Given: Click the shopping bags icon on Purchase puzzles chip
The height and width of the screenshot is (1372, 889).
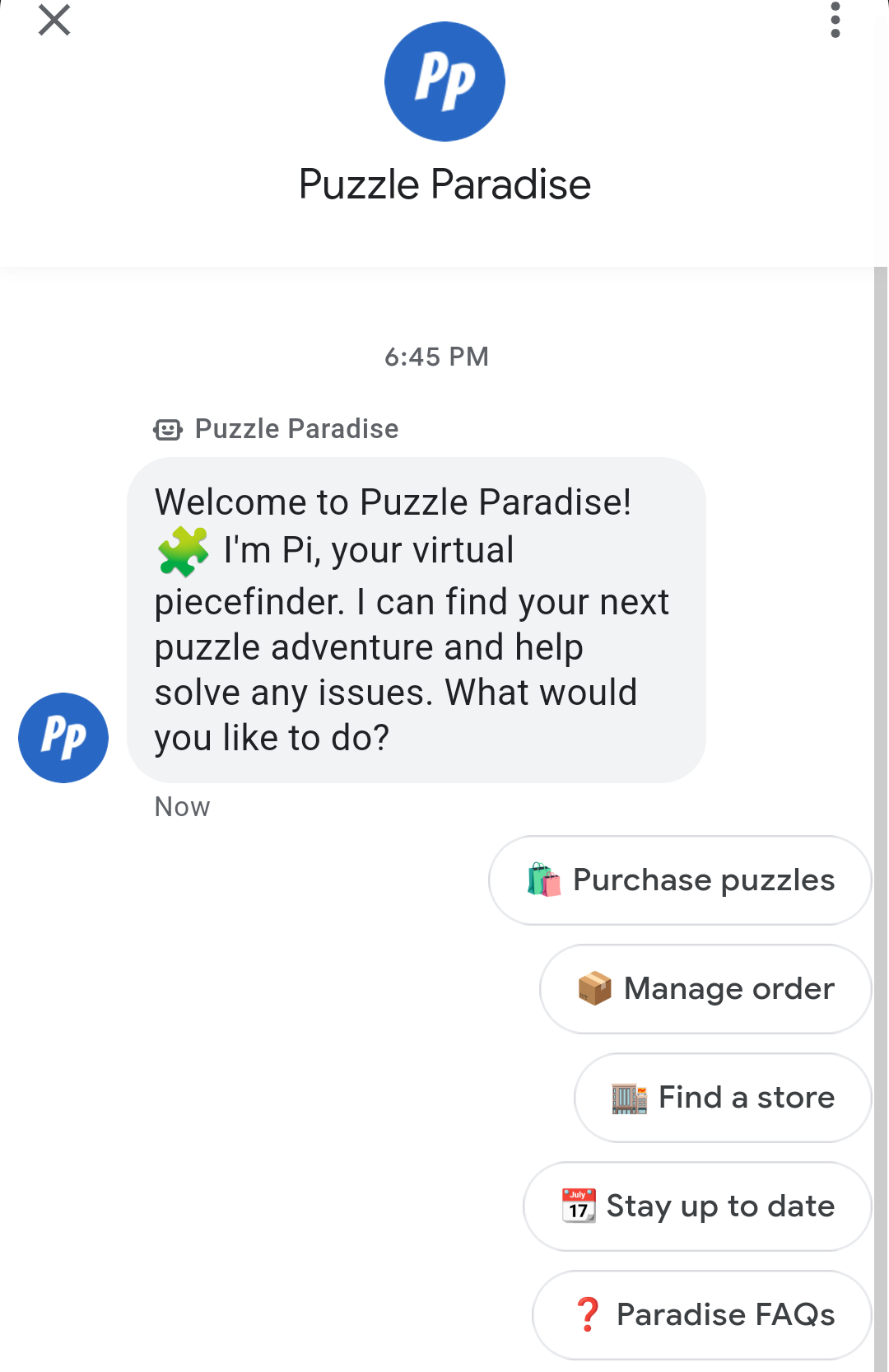Looking at the screenshot, I should (542, 880).
